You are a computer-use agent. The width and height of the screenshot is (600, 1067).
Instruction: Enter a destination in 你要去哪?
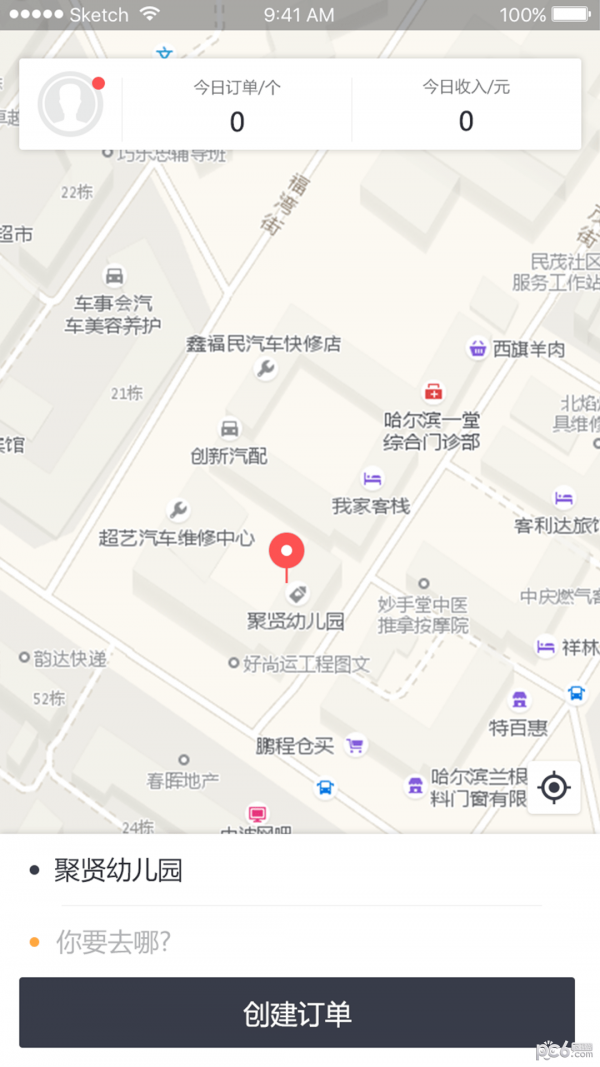click(300, 942)
